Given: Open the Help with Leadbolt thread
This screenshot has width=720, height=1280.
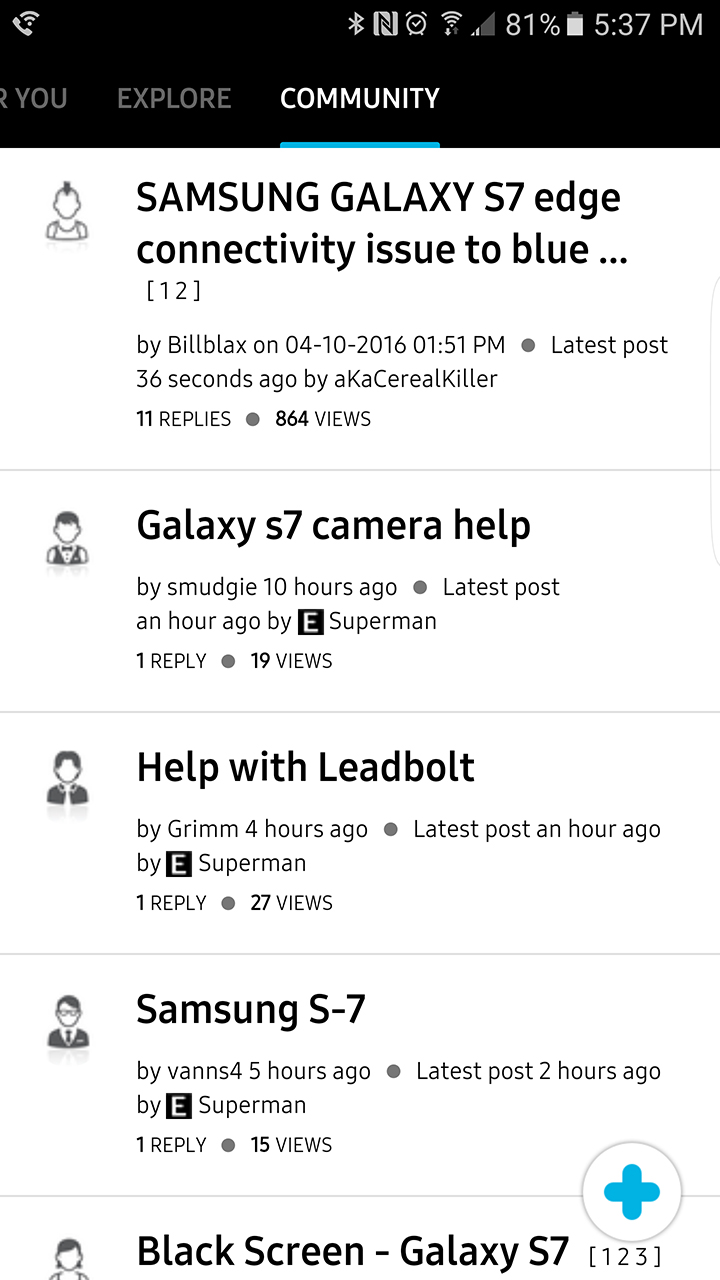Looking at the screenshot, I should 305,768.
